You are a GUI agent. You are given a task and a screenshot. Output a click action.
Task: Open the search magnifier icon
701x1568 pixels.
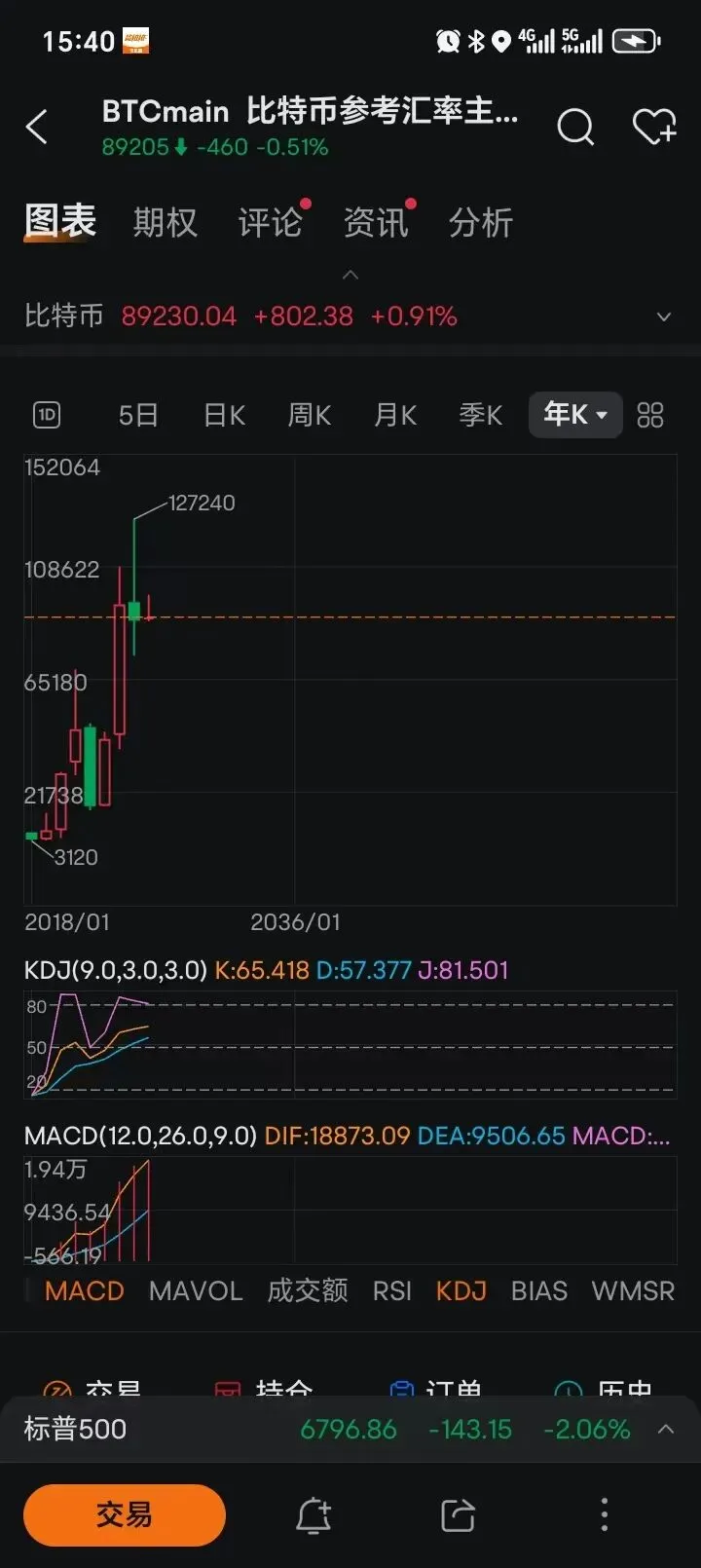[574, 128]
